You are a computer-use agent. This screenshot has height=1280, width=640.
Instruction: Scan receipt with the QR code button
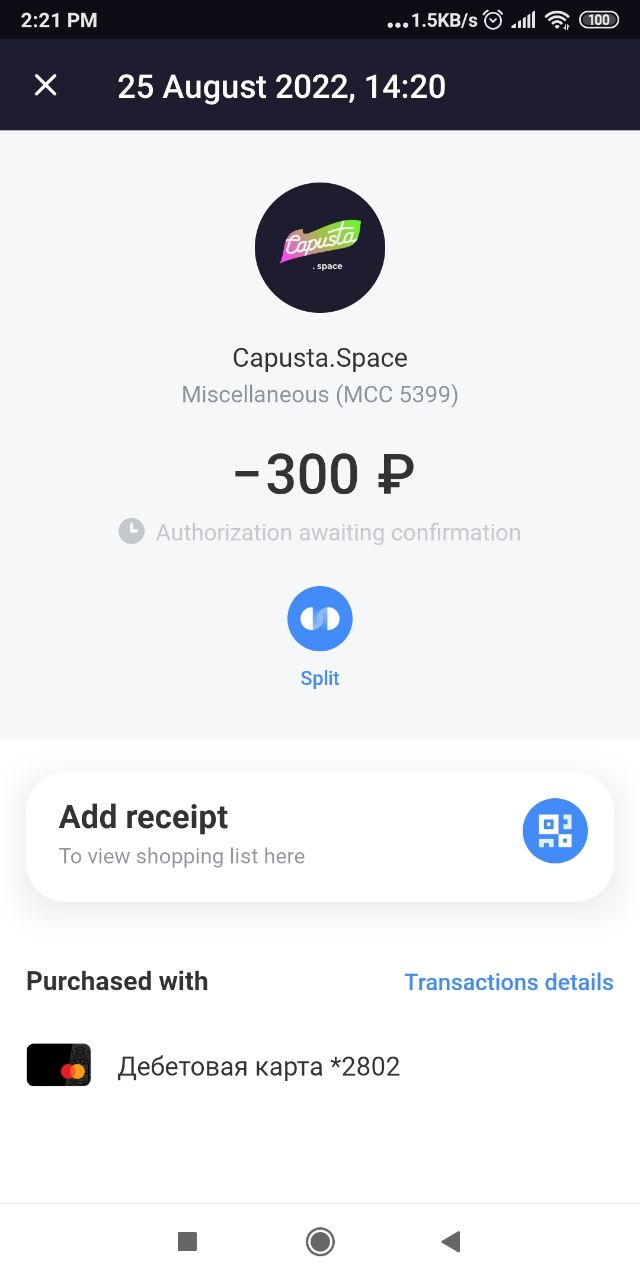coord(555,831)
